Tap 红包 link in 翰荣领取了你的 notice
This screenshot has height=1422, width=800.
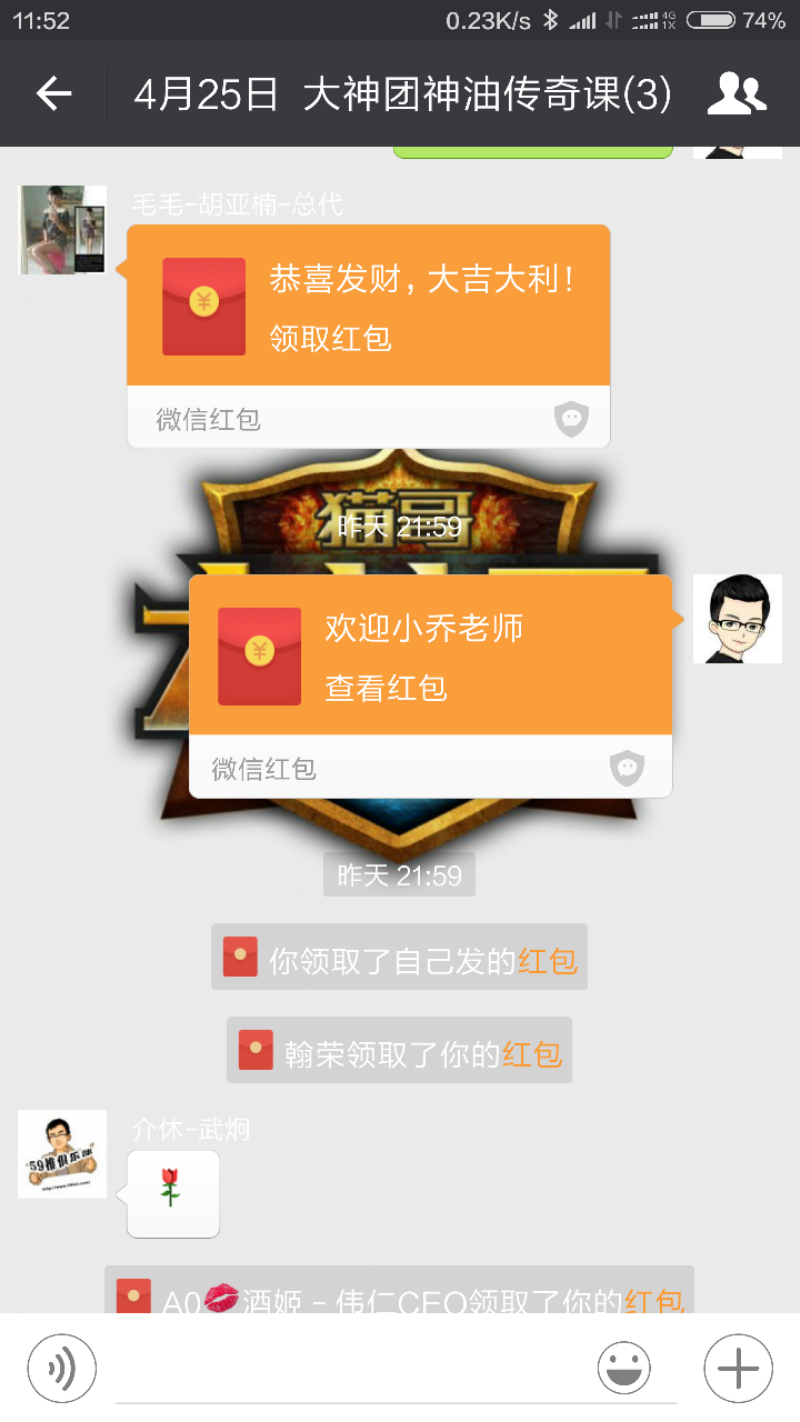click(x=531, y=1054)
